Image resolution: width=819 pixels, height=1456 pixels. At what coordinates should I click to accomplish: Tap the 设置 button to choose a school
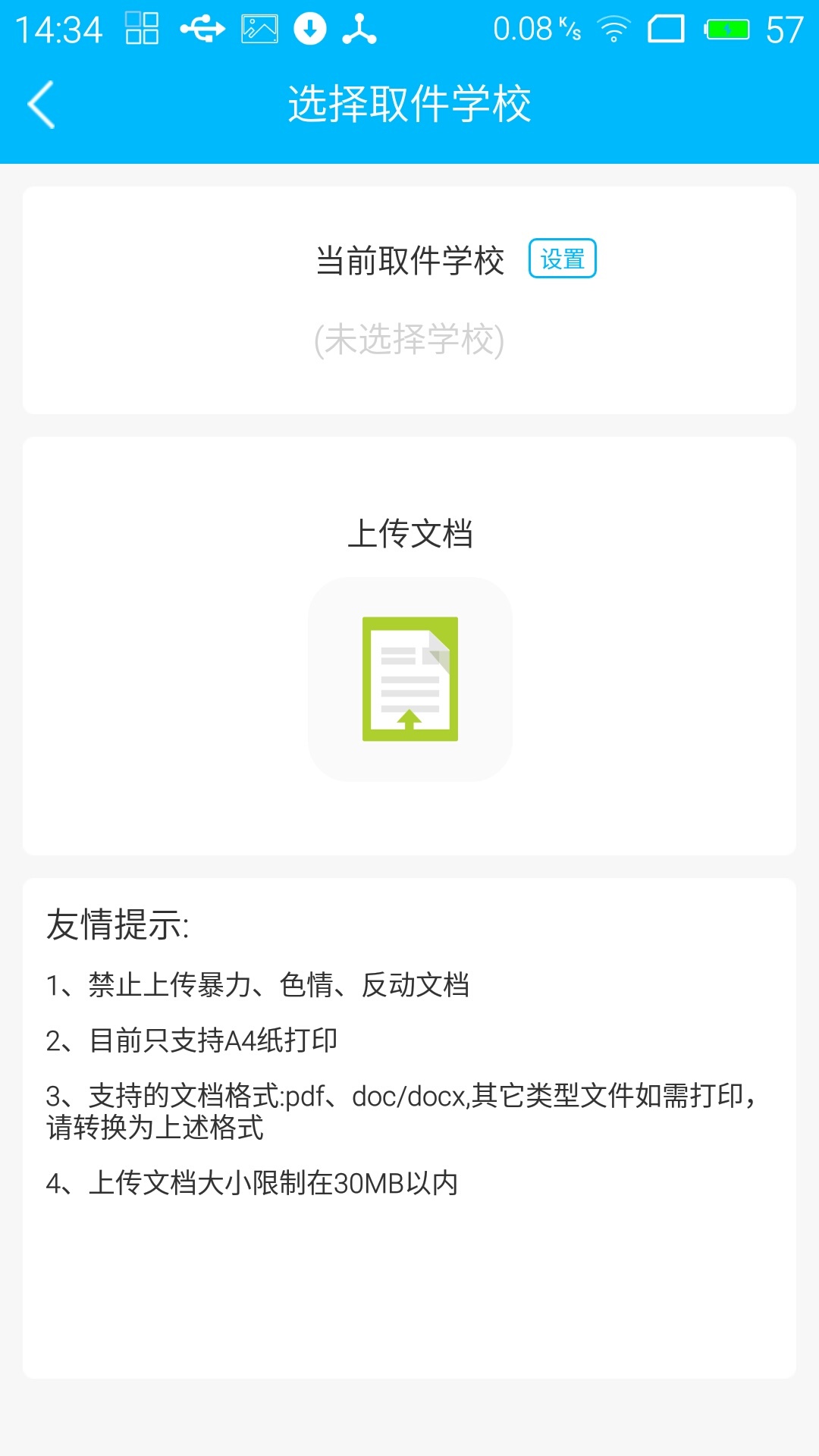pos(562,259)
